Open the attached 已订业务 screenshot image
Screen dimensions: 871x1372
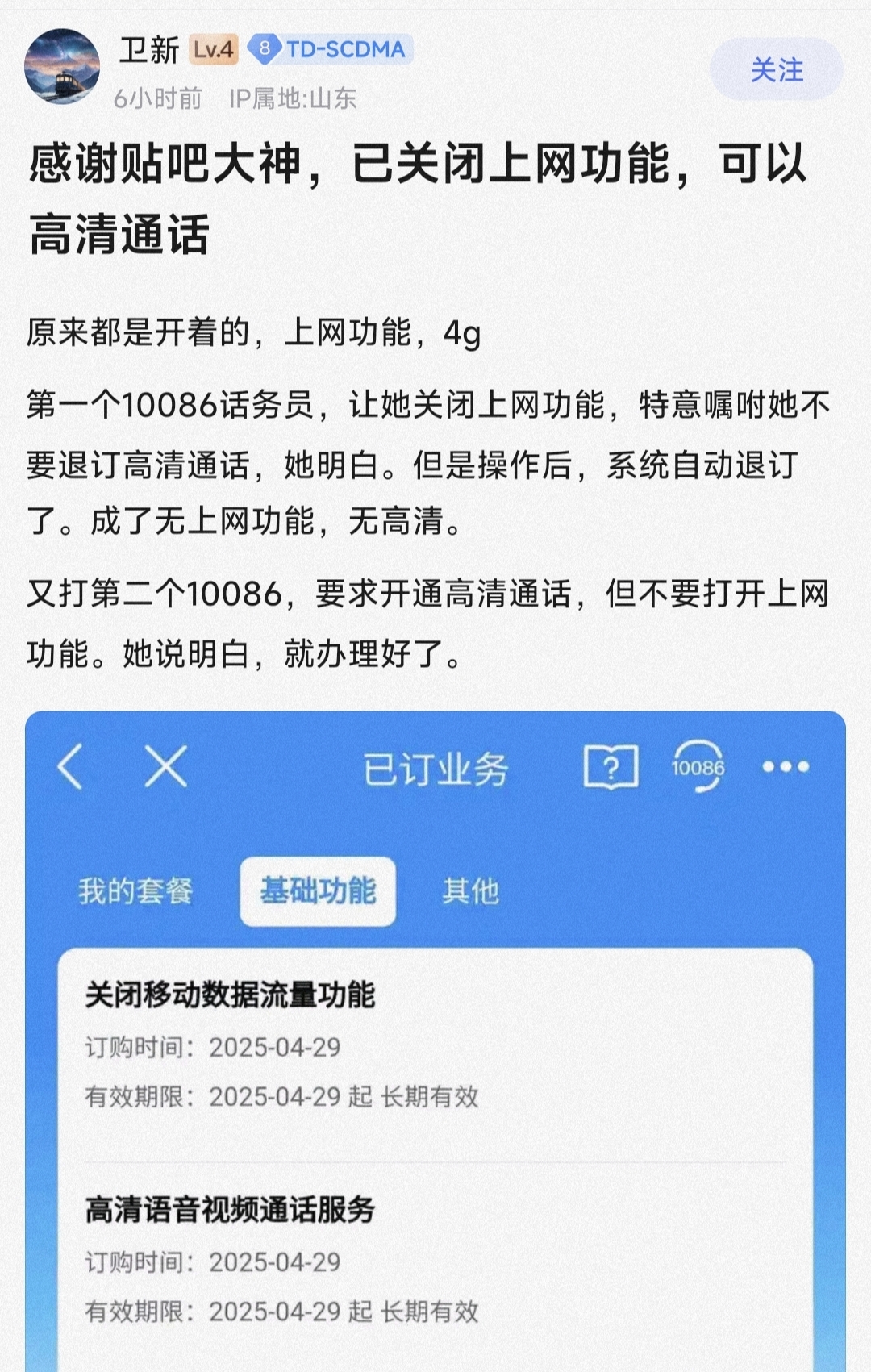[435, 1040]
